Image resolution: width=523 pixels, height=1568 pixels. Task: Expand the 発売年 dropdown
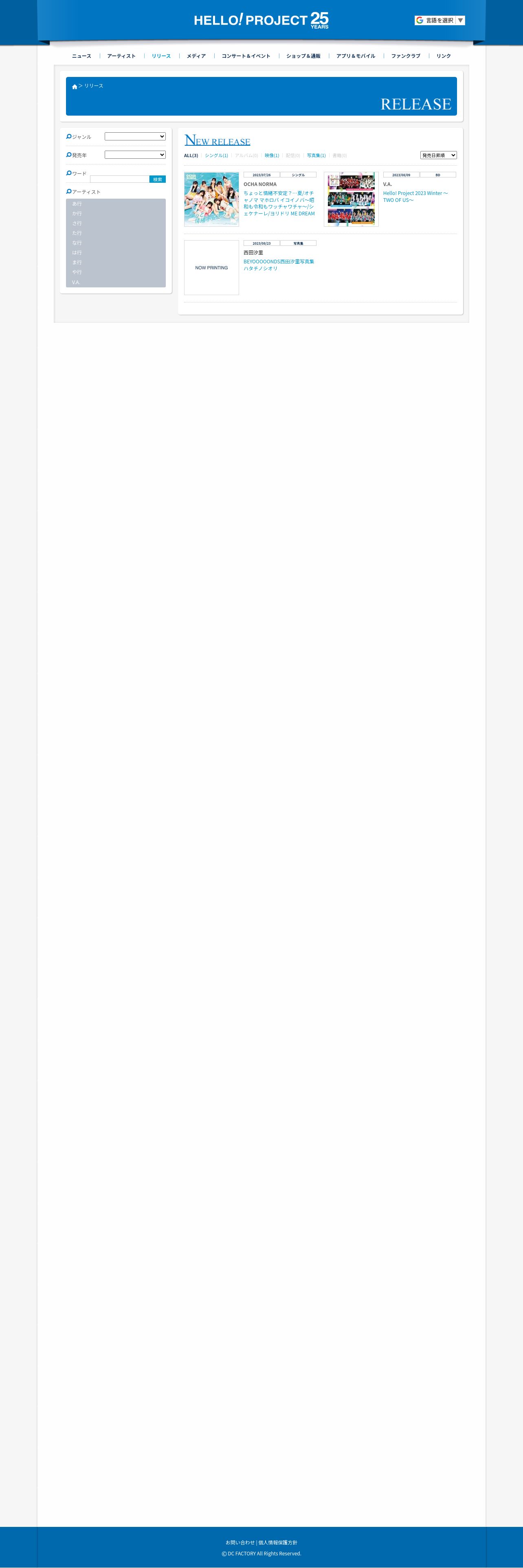pos(135,155)
